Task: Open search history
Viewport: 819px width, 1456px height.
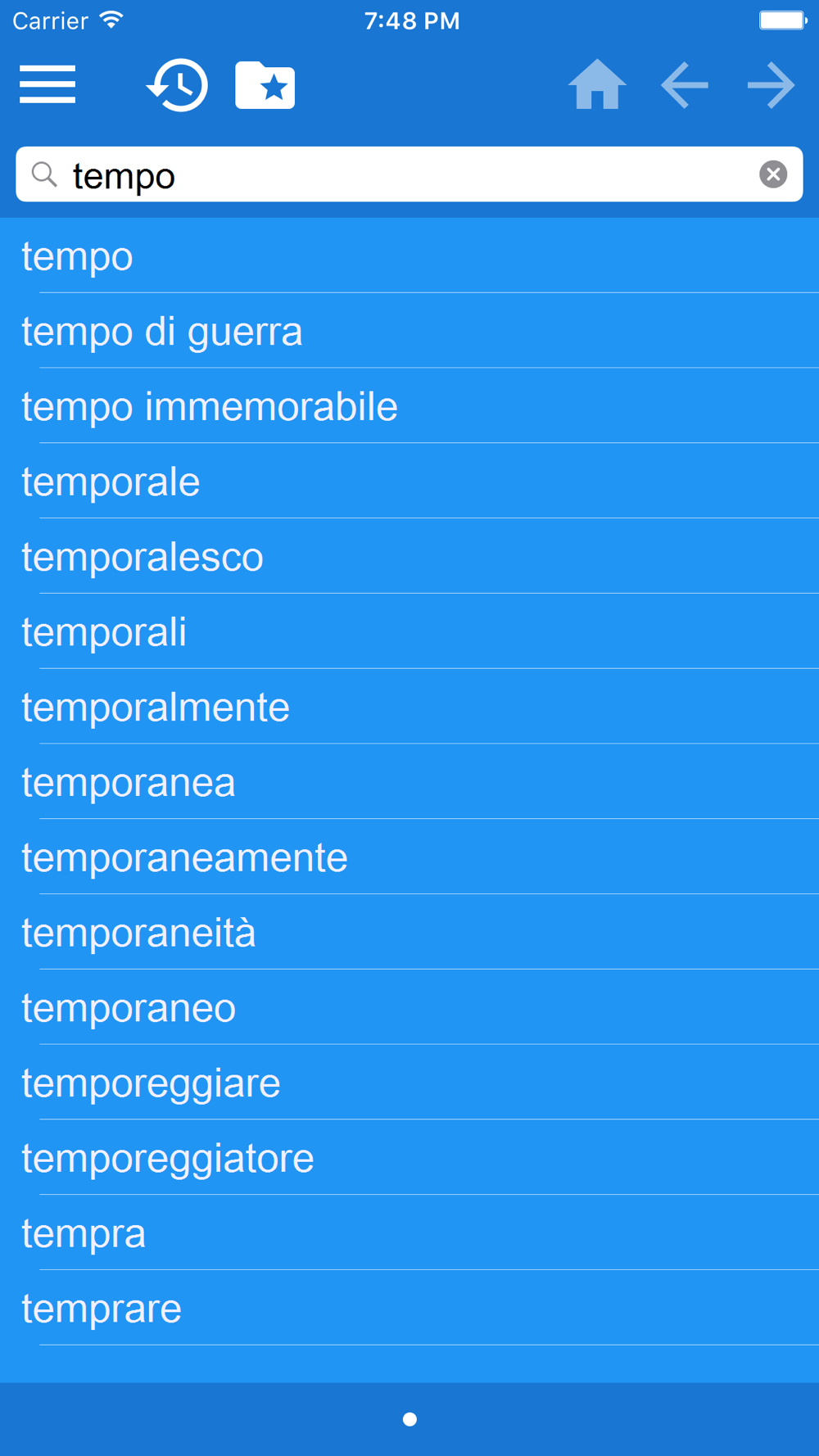Action: coord(178,84)
